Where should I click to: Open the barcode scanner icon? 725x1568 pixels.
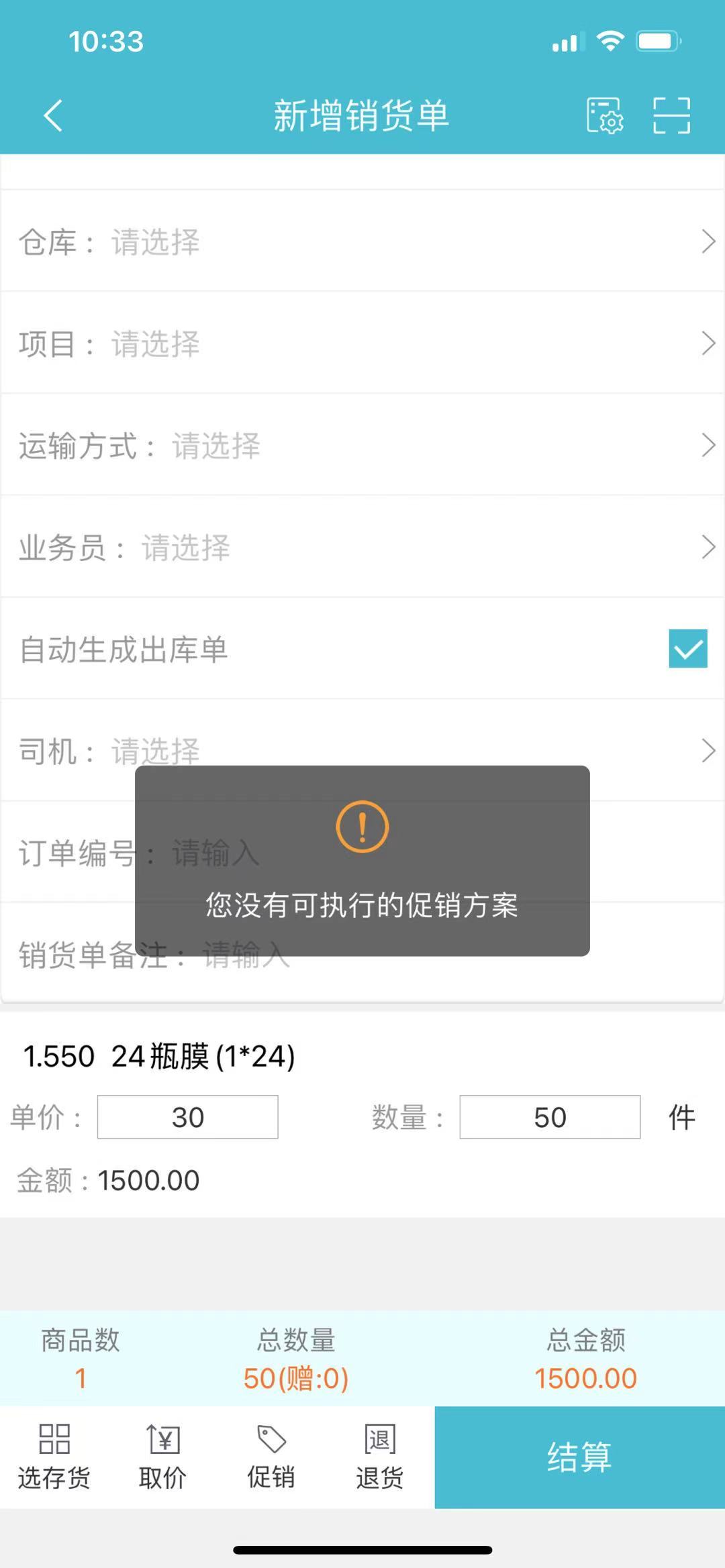[x=671, y=115]
